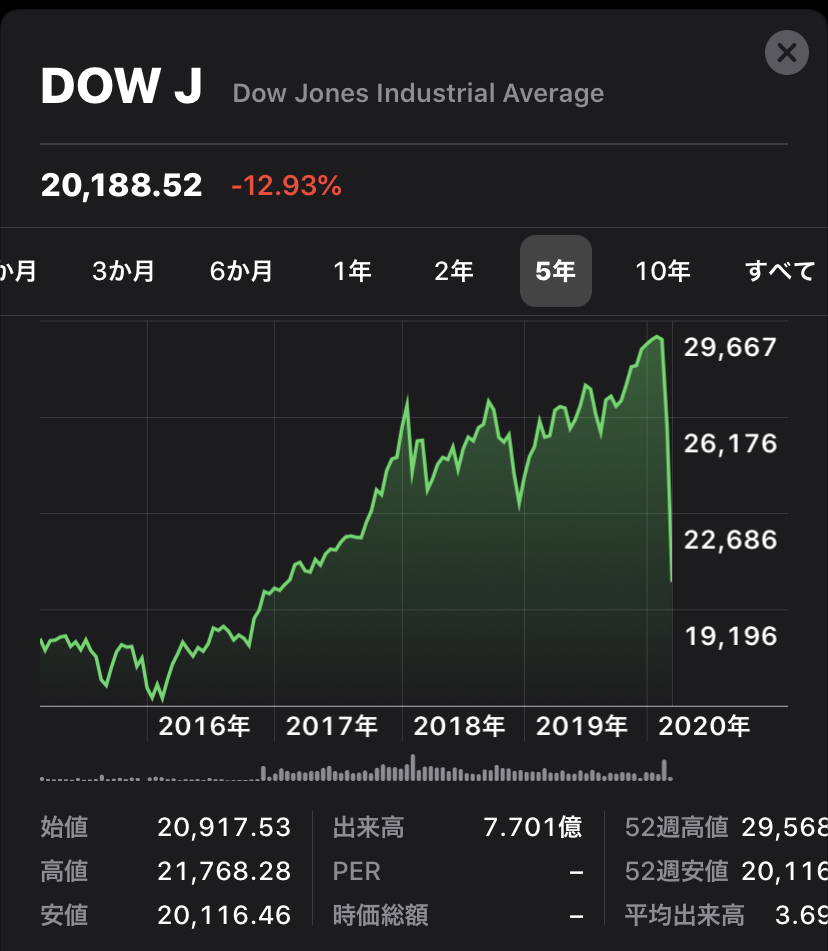Switch chart range to 3か月
The height and width of the screenshot is (951, 828).
coord(123,271)
